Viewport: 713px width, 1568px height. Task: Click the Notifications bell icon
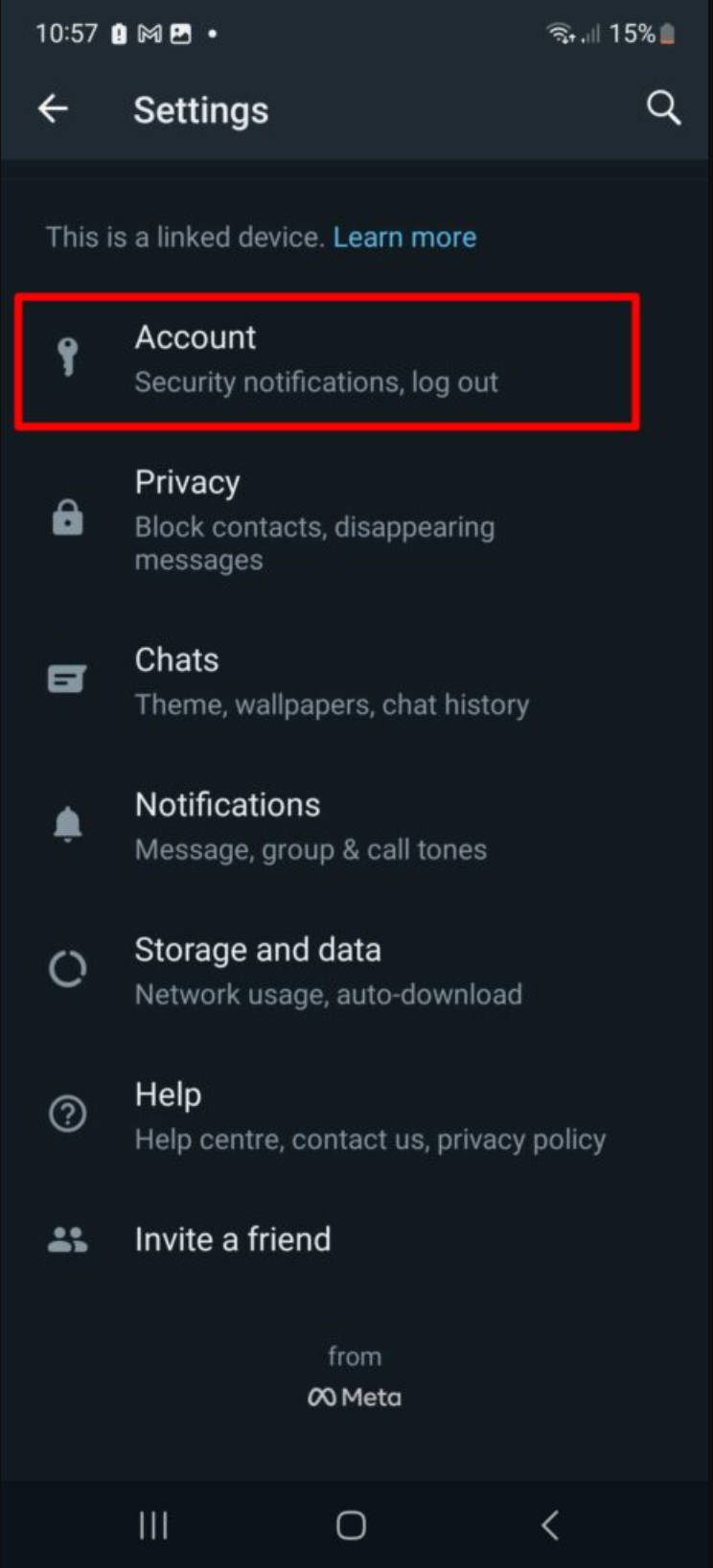pyautogui.click(x=68, y=824)
